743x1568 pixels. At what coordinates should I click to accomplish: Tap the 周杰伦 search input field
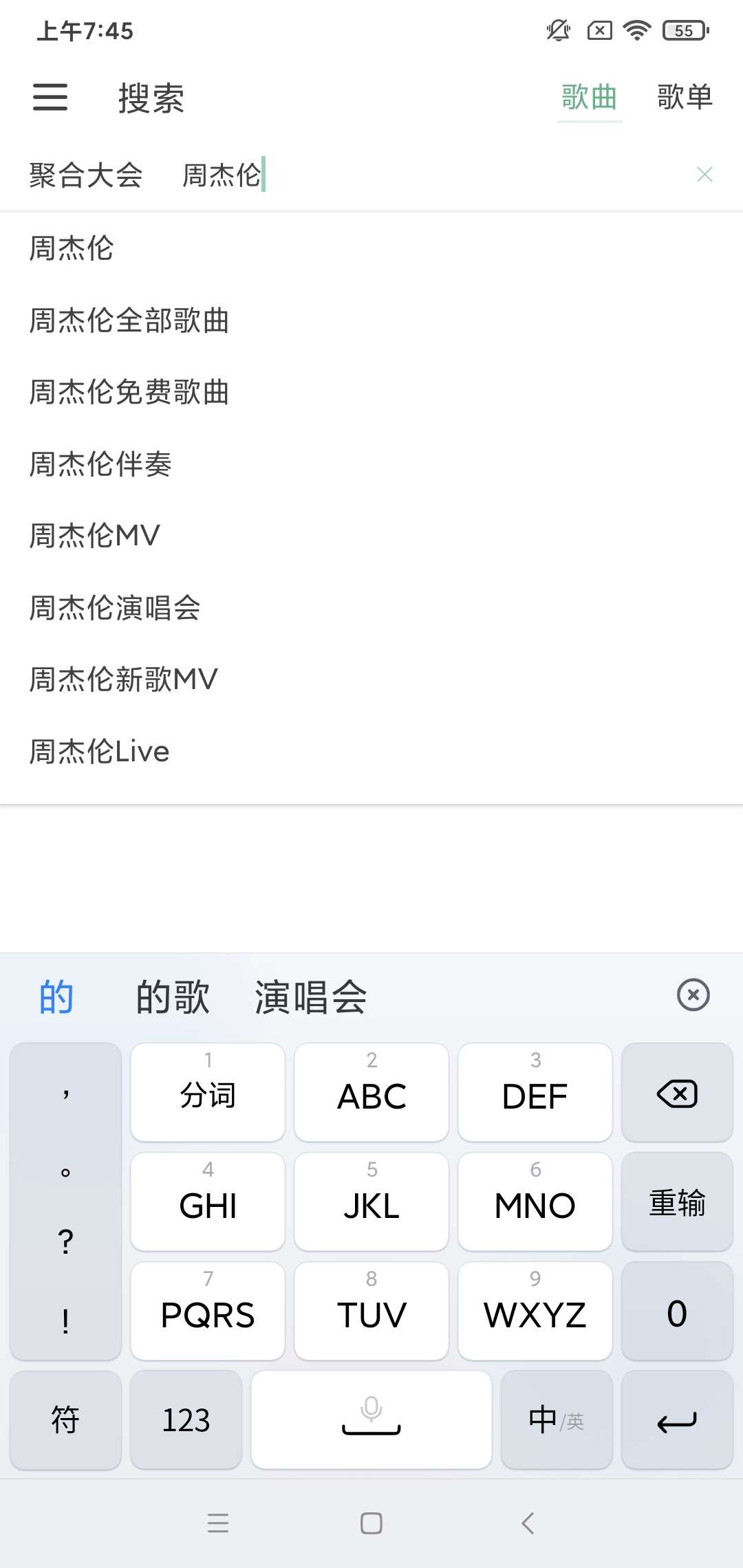coord(413,175)
